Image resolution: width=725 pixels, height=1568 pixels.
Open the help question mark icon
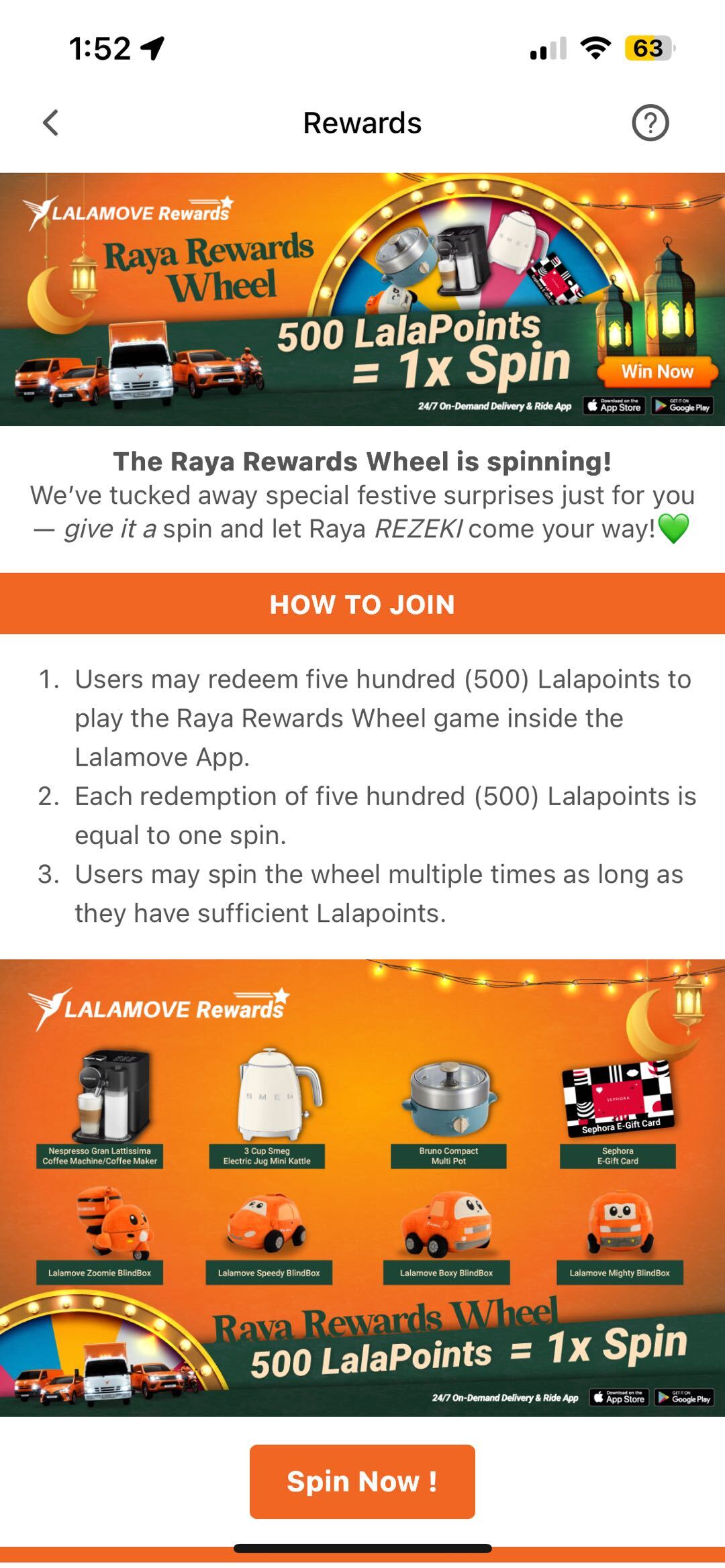[650, 123]
